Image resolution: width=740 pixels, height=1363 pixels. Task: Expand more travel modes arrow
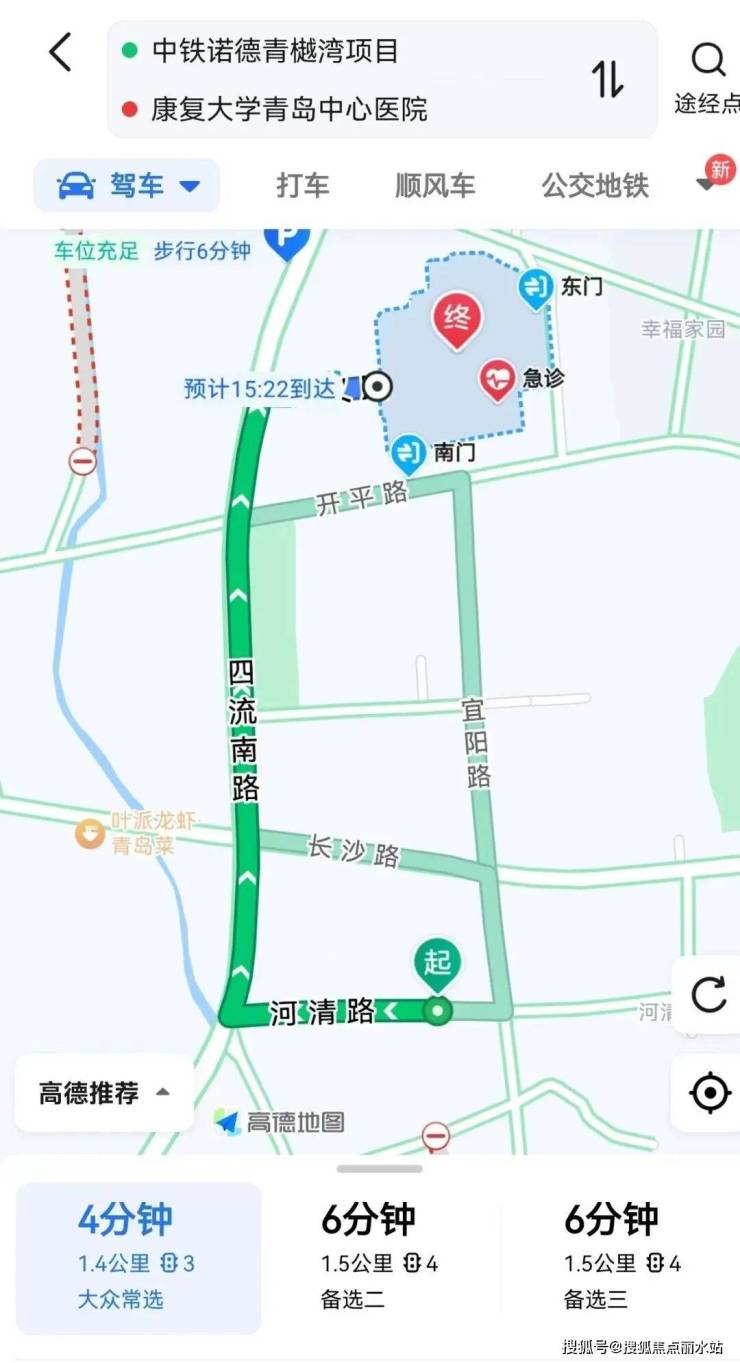click(707, 185)
